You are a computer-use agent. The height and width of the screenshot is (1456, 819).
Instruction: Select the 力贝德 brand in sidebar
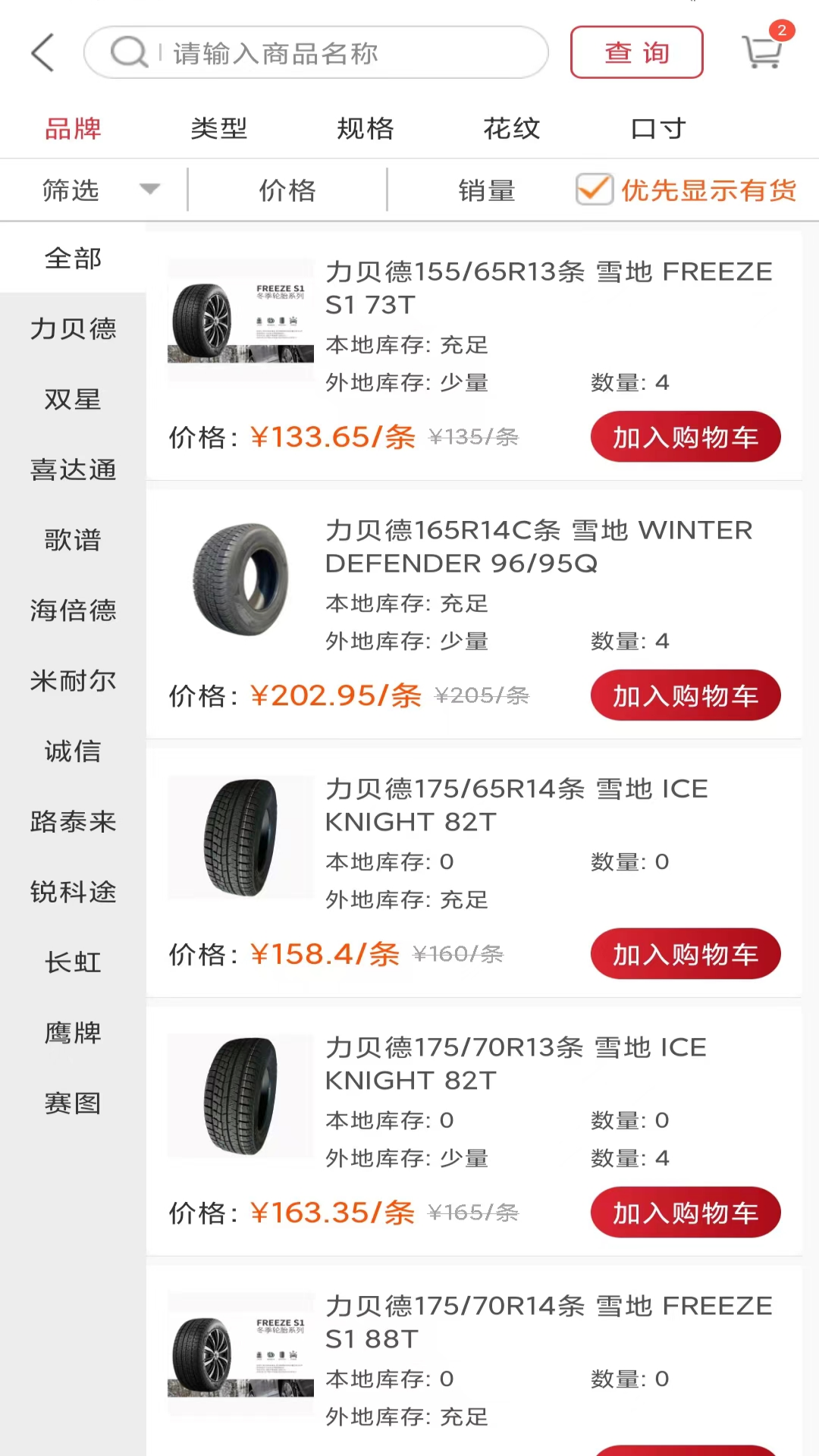pos(73,329)
